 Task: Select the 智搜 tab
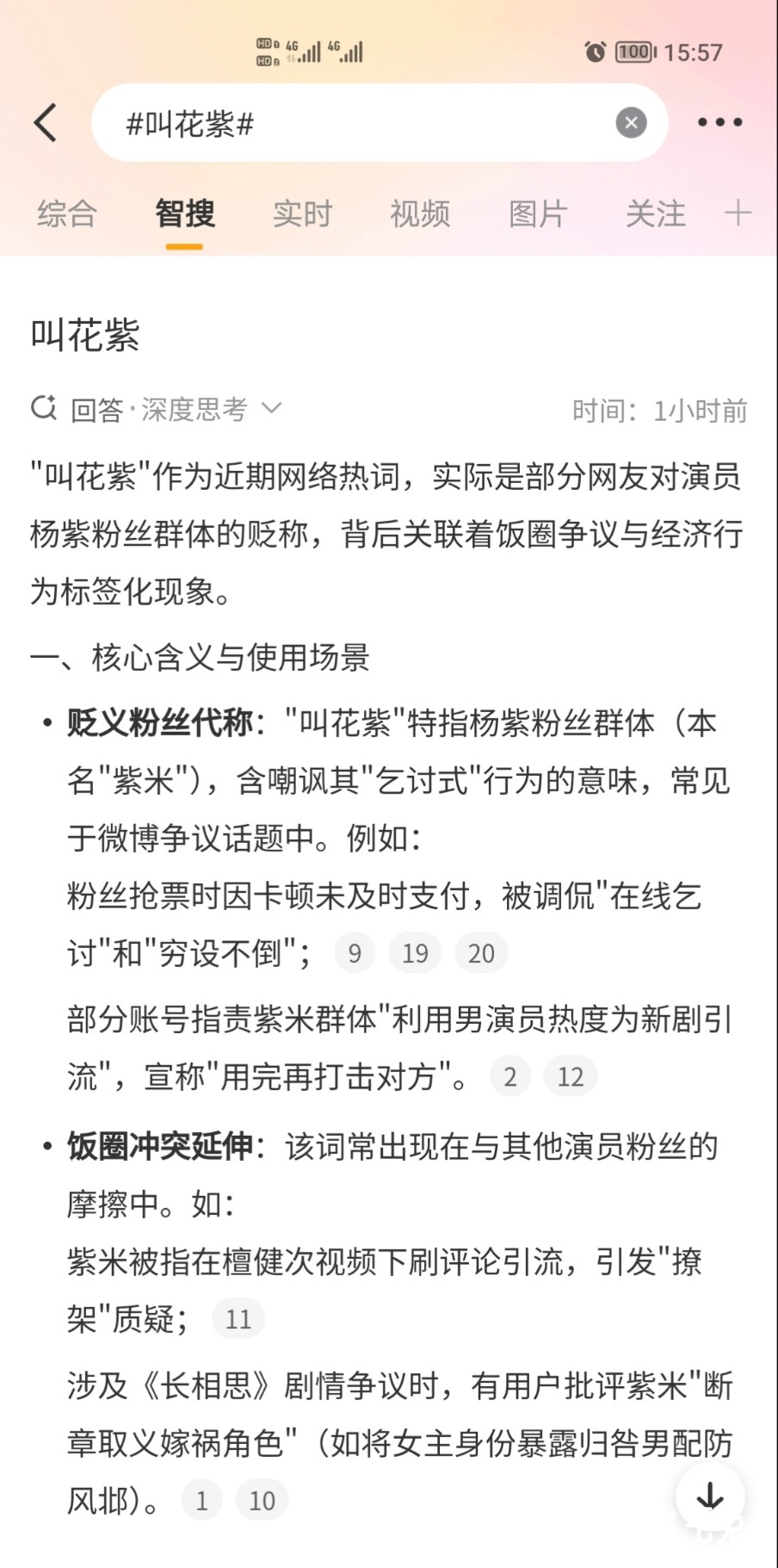point(184,214)
